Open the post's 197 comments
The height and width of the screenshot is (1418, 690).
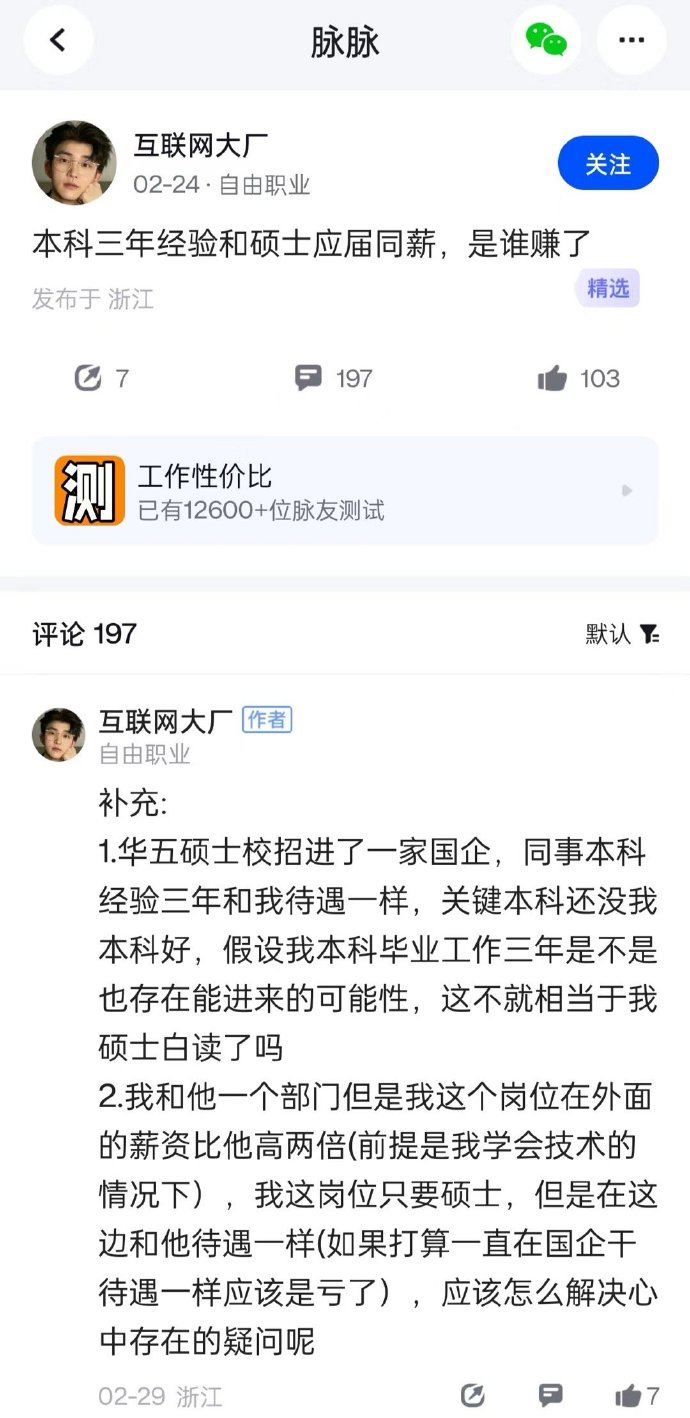[333, 378]
